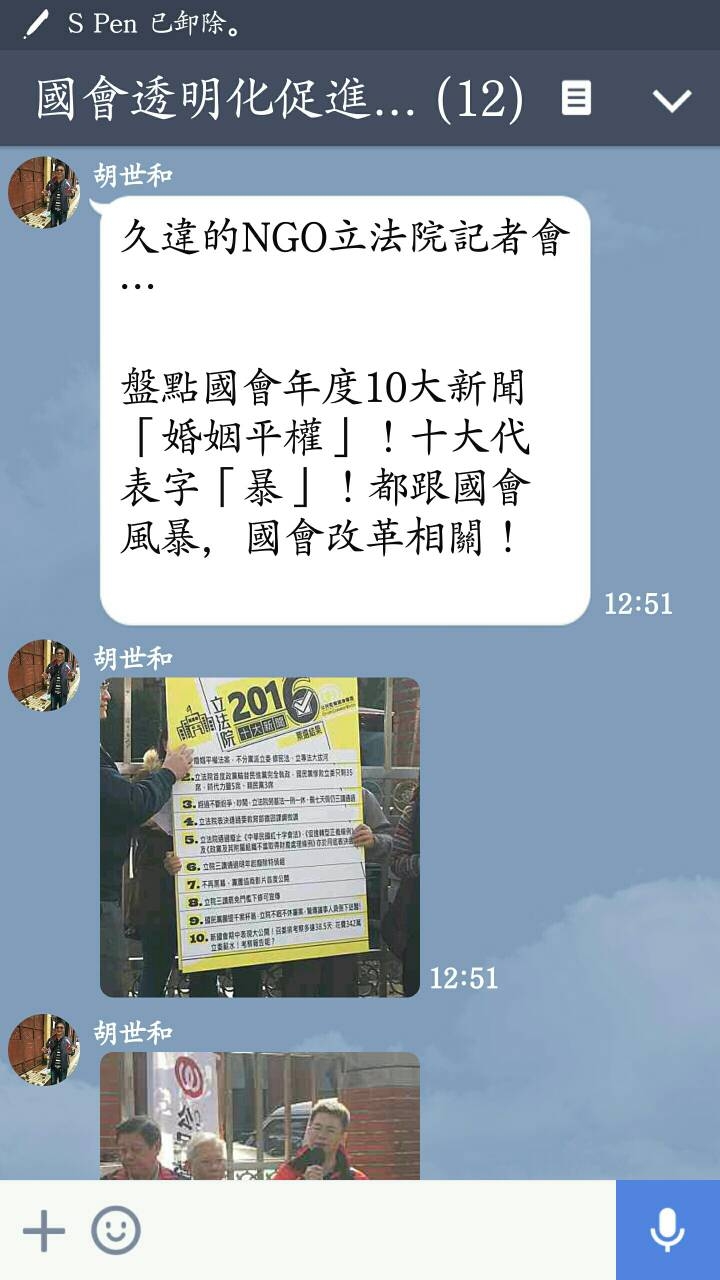The image size is (720, 1280).
Task: Open the yellow 2016 poster photo
Action: (x=260, y=837)
